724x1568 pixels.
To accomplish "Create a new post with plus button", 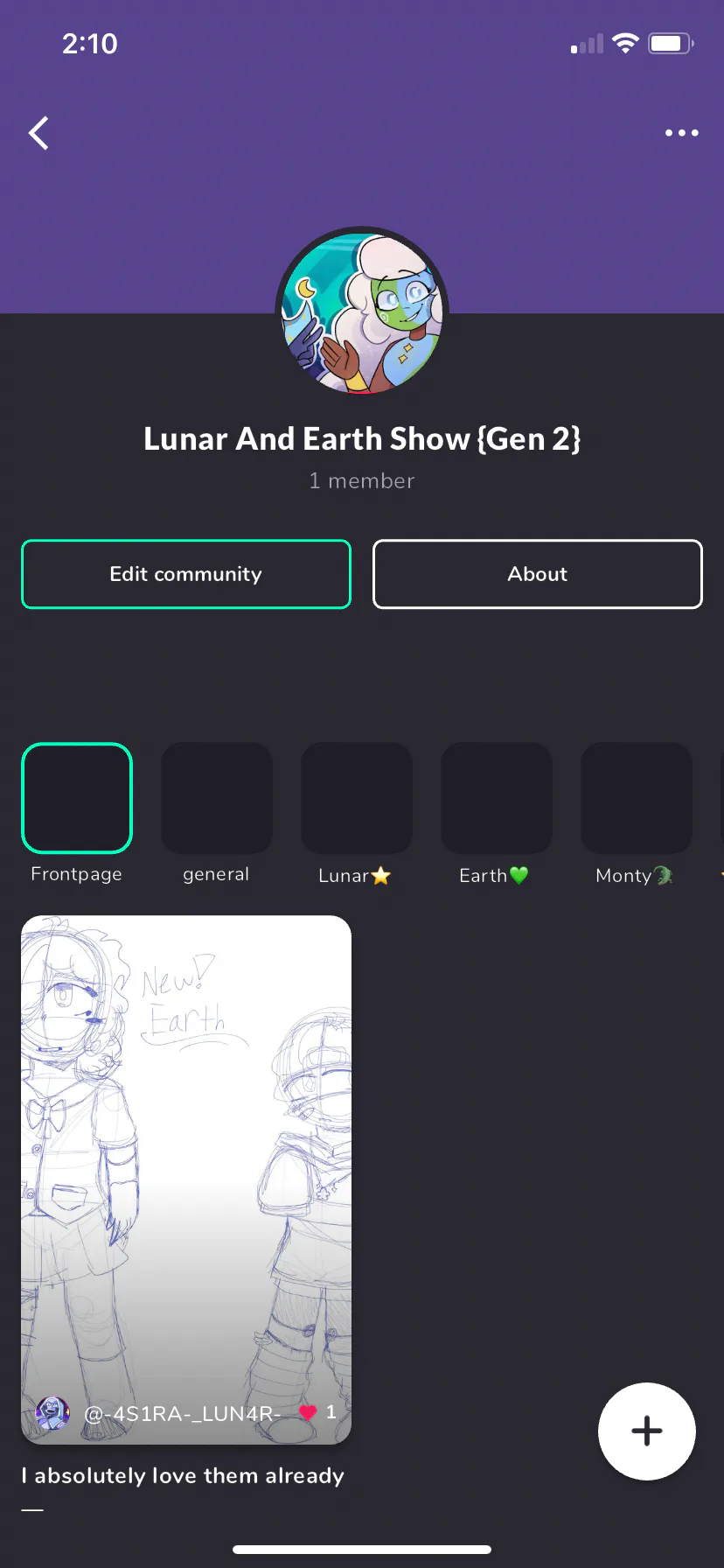I will tap(647, 1431).
